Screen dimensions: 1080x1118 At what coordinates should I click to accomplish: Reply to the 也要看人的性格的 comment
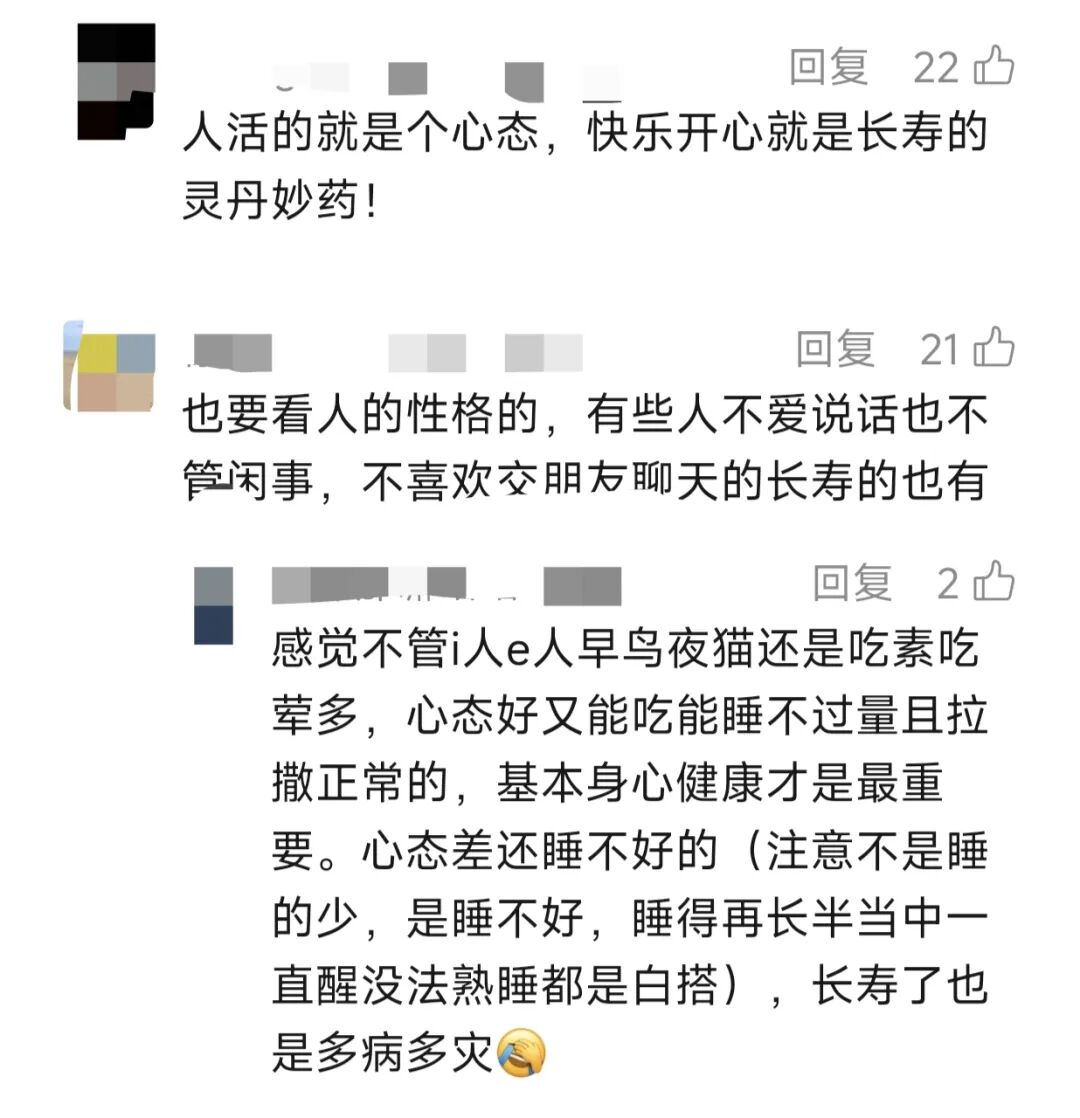[835, 349]
